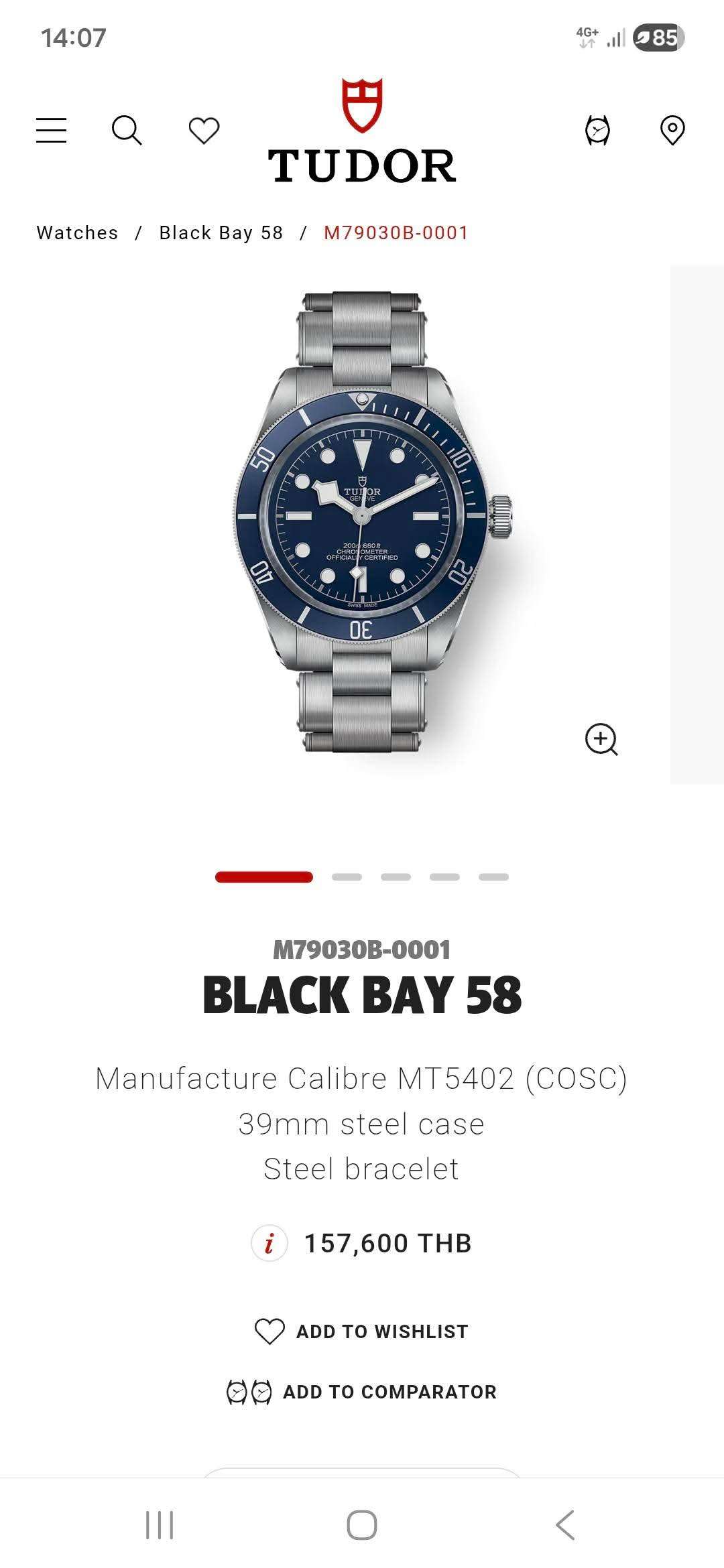The width and height of the screenshot is (724, 1568).
Task: Add this watch to comparator
Action: 362,1392
